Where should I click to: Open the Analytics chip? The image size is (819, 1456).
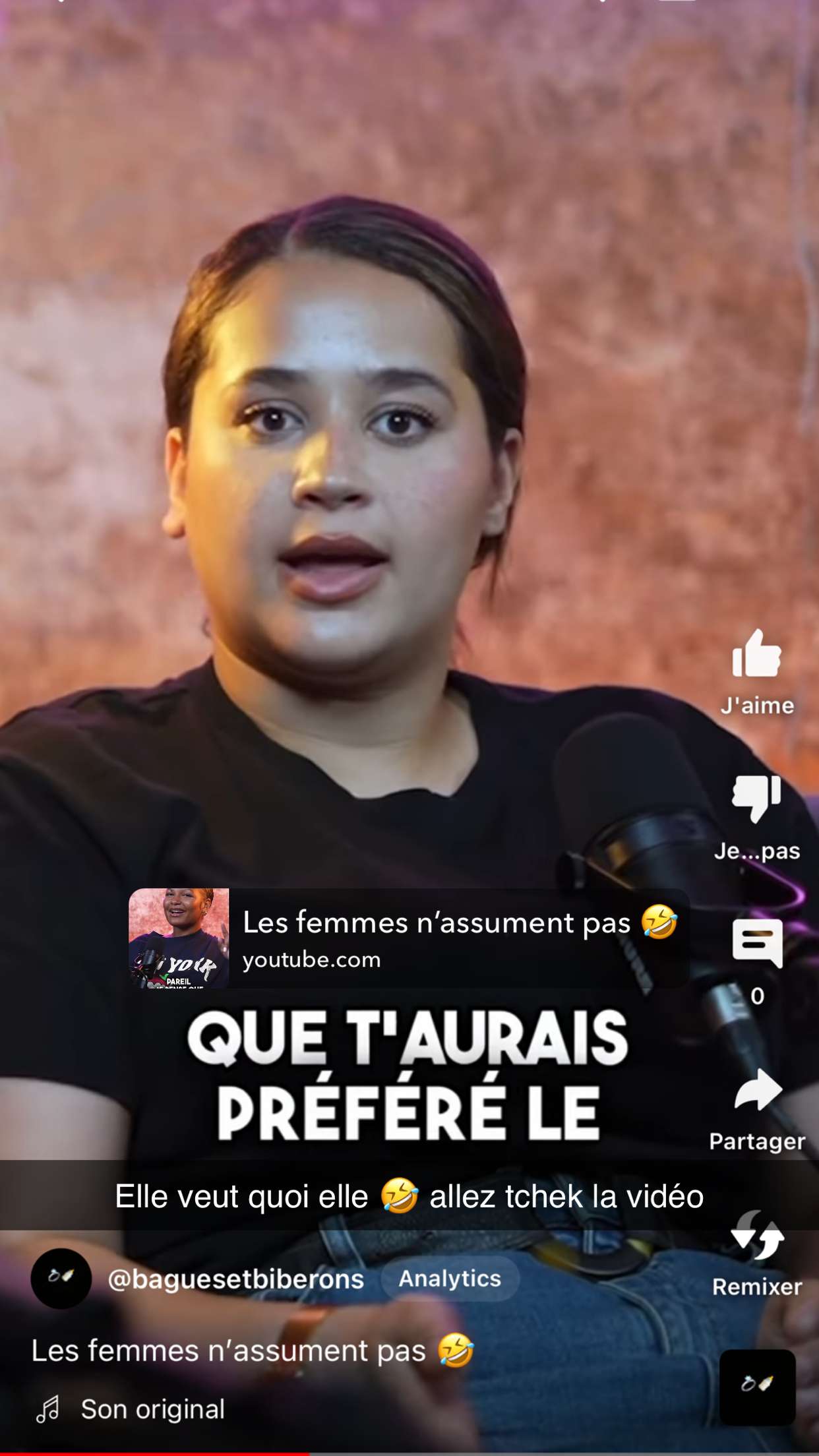[x=450, y=1278]
